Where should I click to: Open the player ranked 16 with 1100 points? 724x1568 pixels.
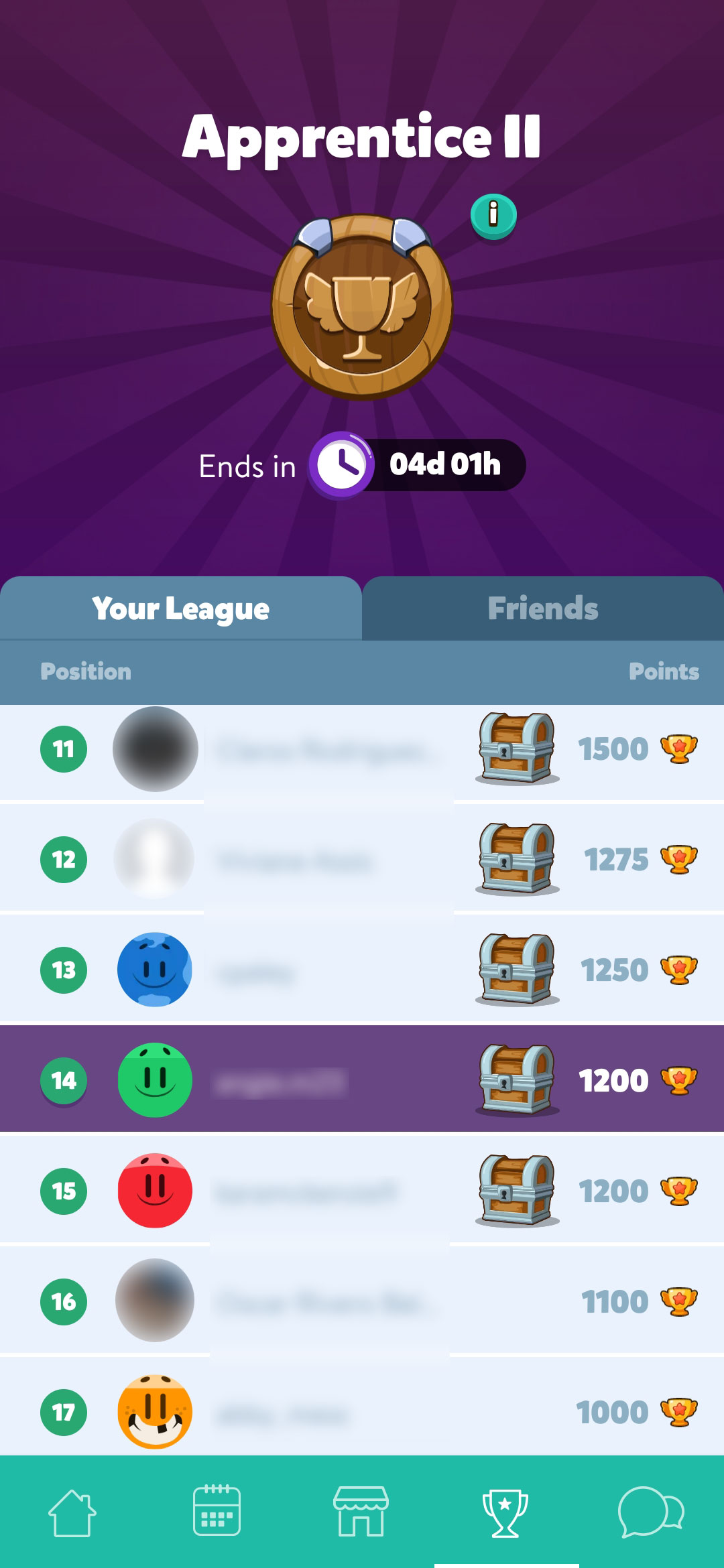362,1301
